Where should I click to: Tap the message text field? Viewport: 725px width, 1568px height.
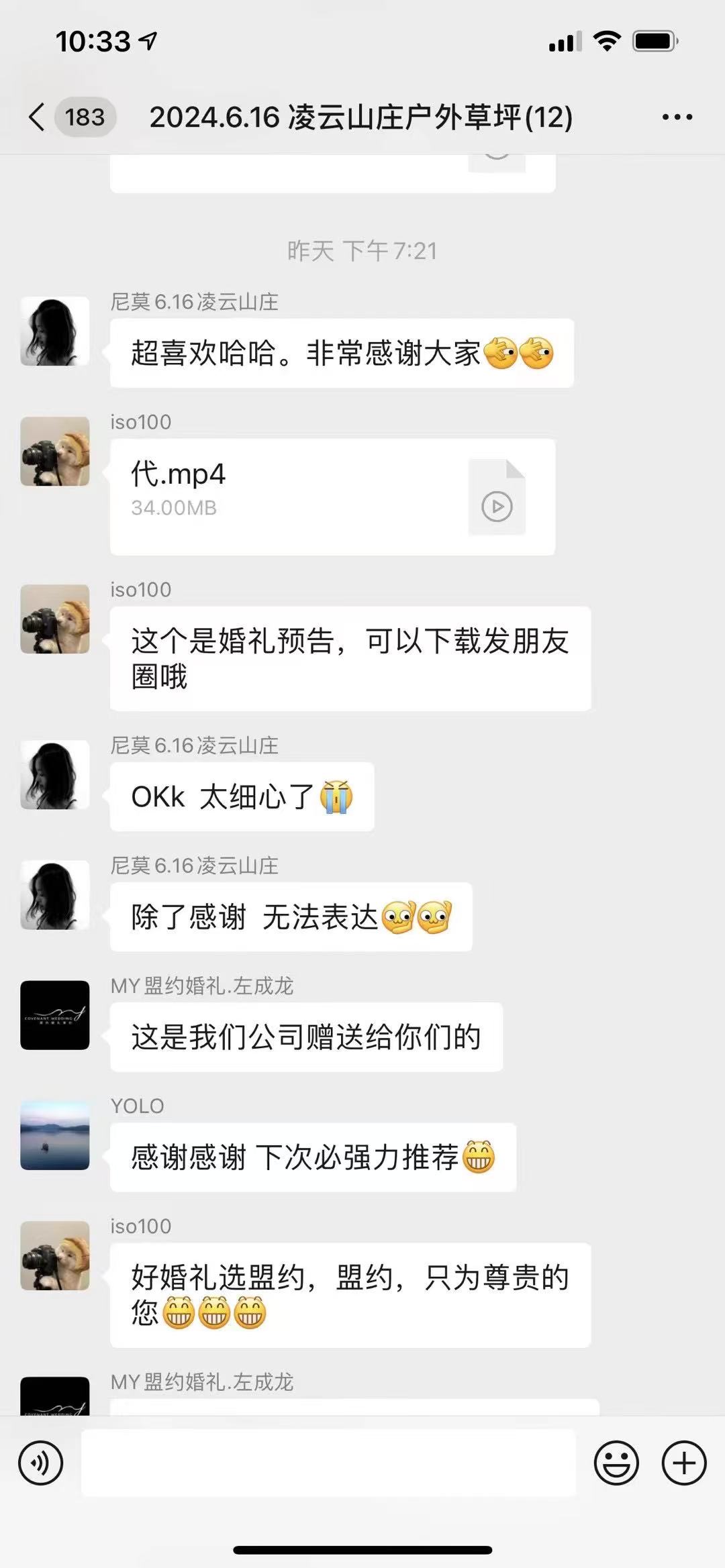[328, 1463]
